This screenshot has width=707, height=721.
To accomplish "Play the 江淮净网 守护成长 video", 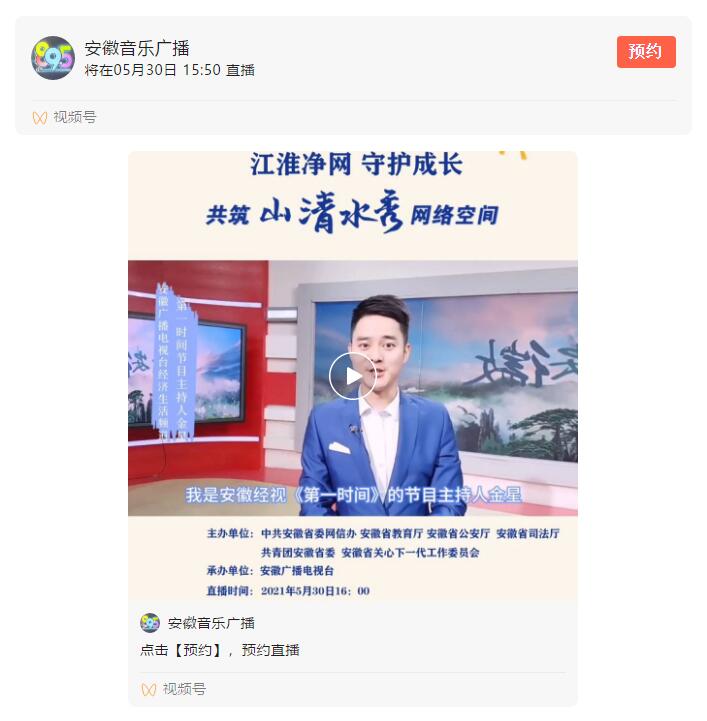I will coord(352,376).
